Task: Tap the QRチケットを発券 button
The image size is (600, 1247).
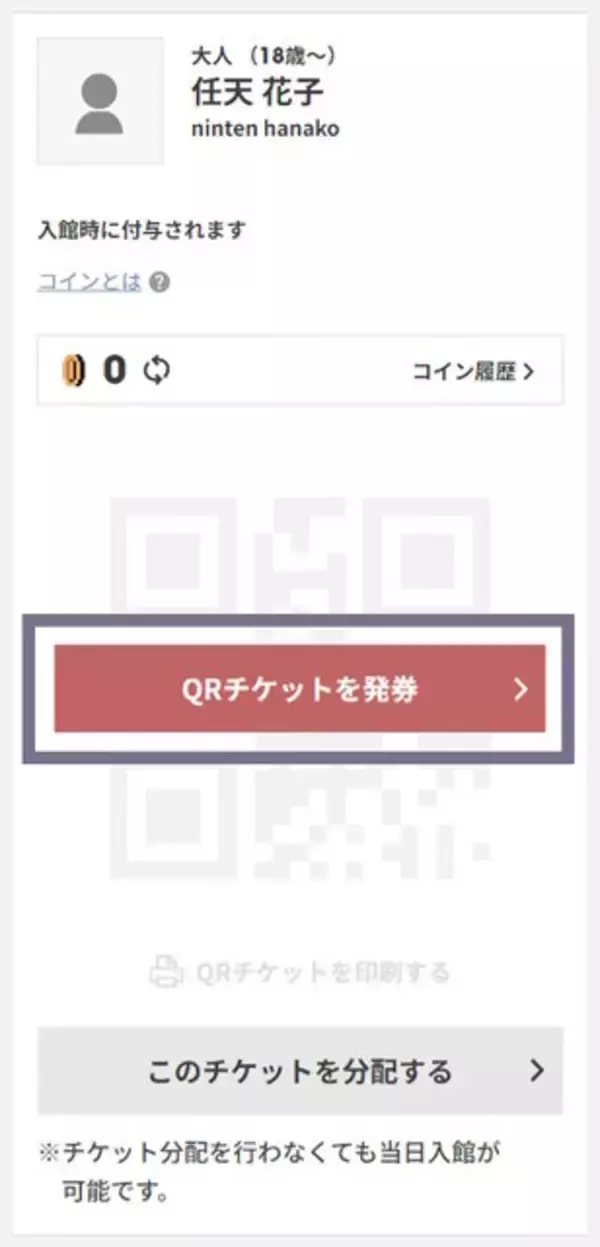Action: (x=299, y=689)
